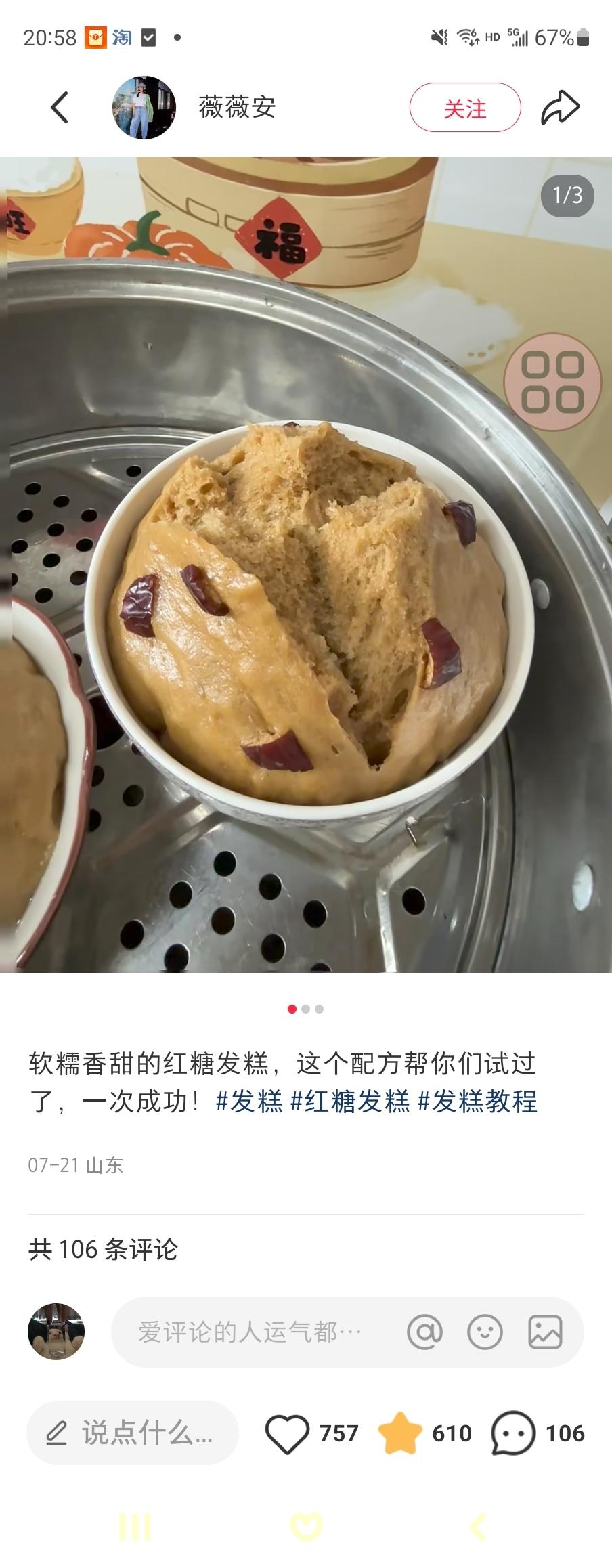Screen dimensions: 612x1568
Task: Open the 红糖发糕 post photo
Action: 306,609
